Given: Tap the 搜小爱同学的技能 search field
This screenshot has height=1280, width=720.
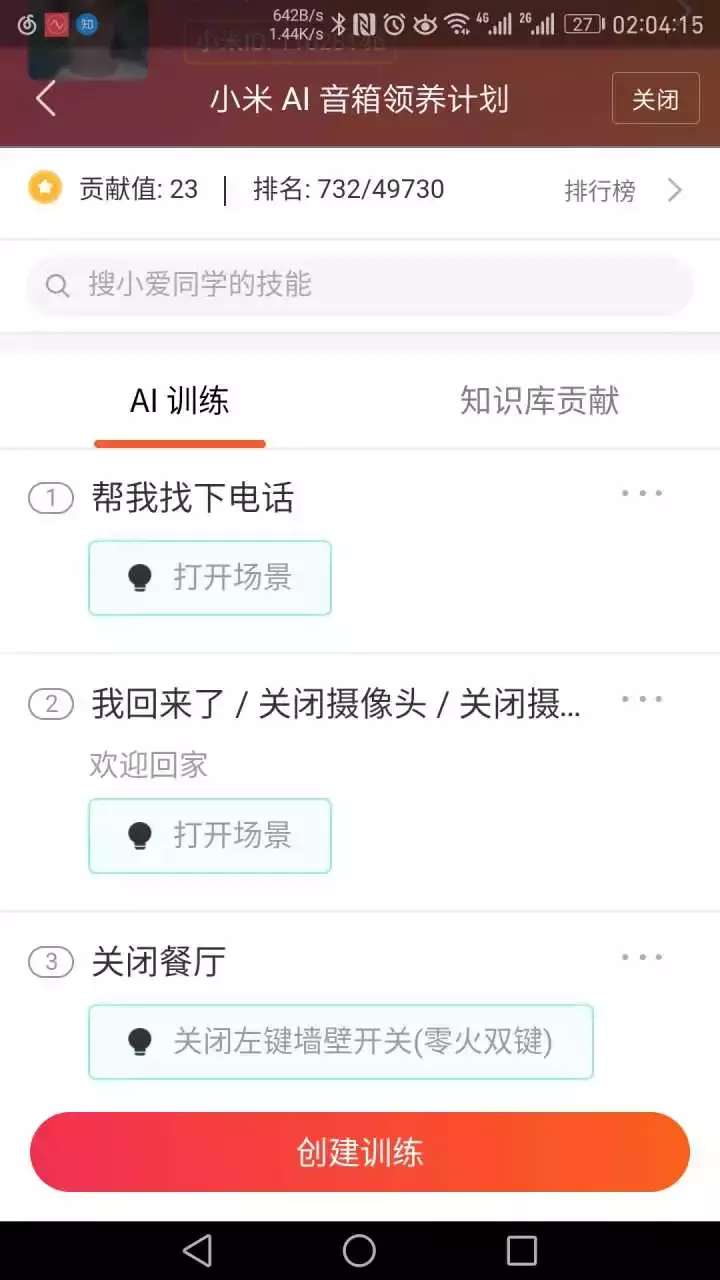Looking at the screenshot, I should pos(360,285).
